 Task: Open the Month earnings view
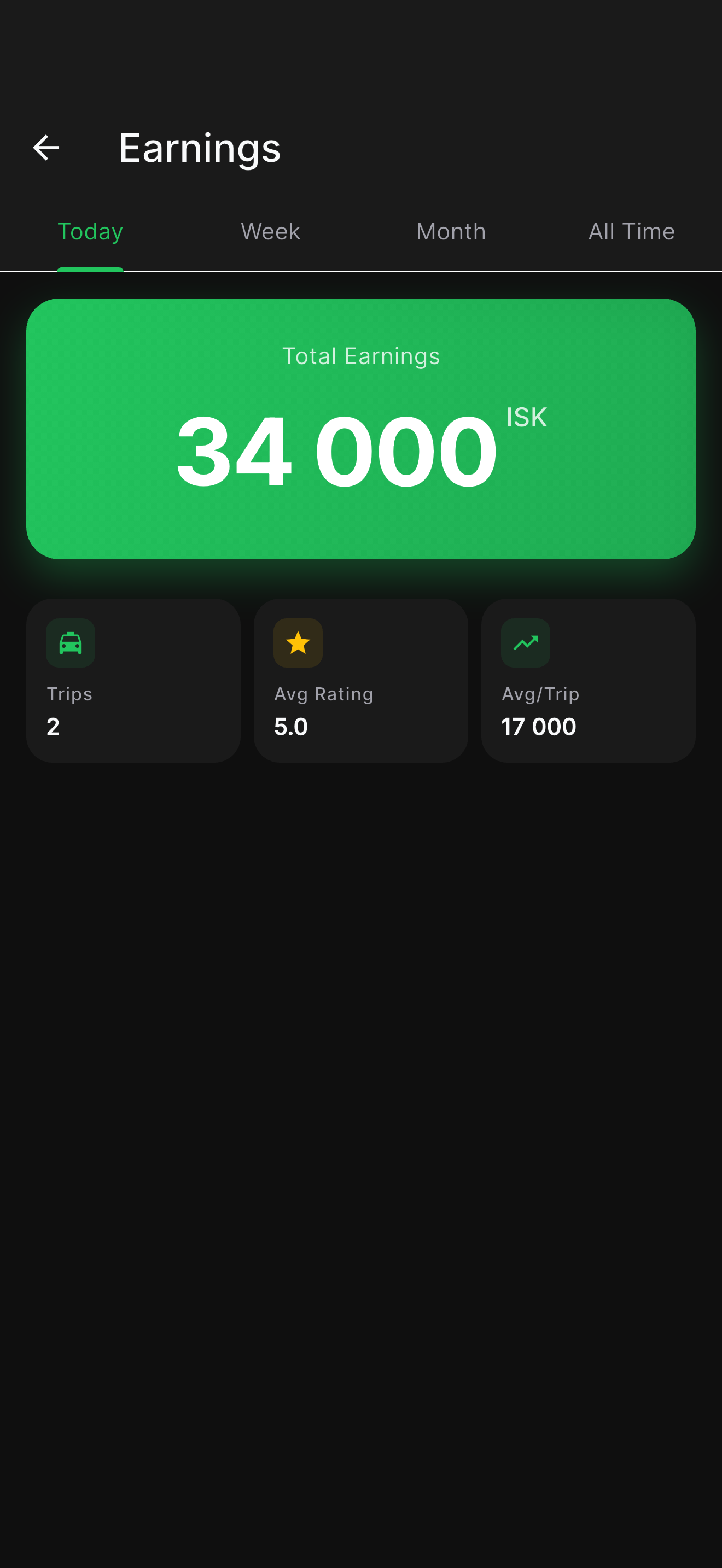(x=451, y=232)
